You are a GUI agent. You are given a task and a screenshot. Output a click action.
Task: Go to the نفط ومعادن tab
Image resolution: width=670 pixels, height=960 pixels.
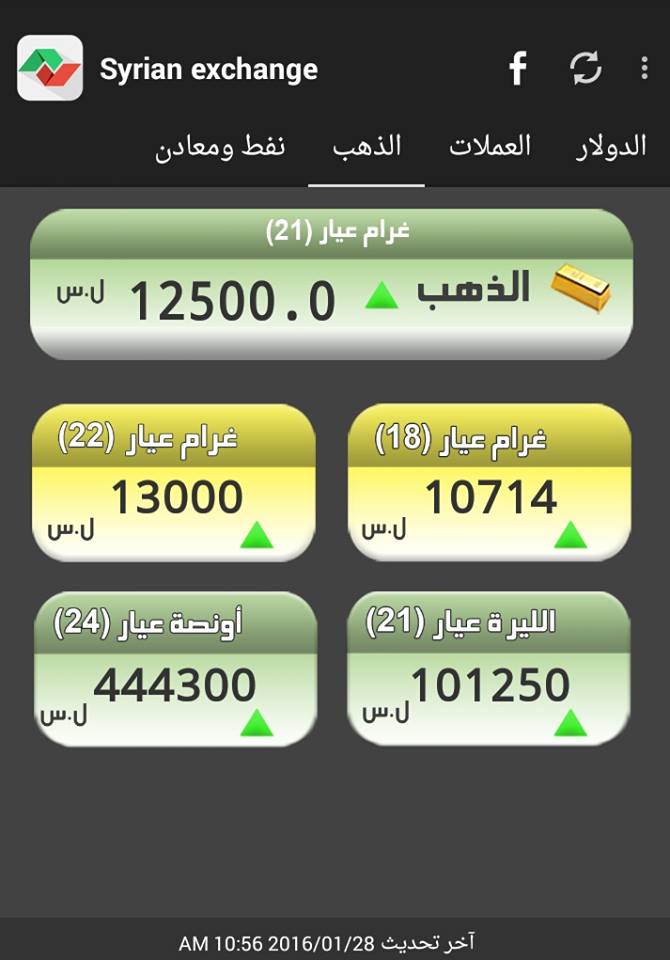(x=220, y=147)
